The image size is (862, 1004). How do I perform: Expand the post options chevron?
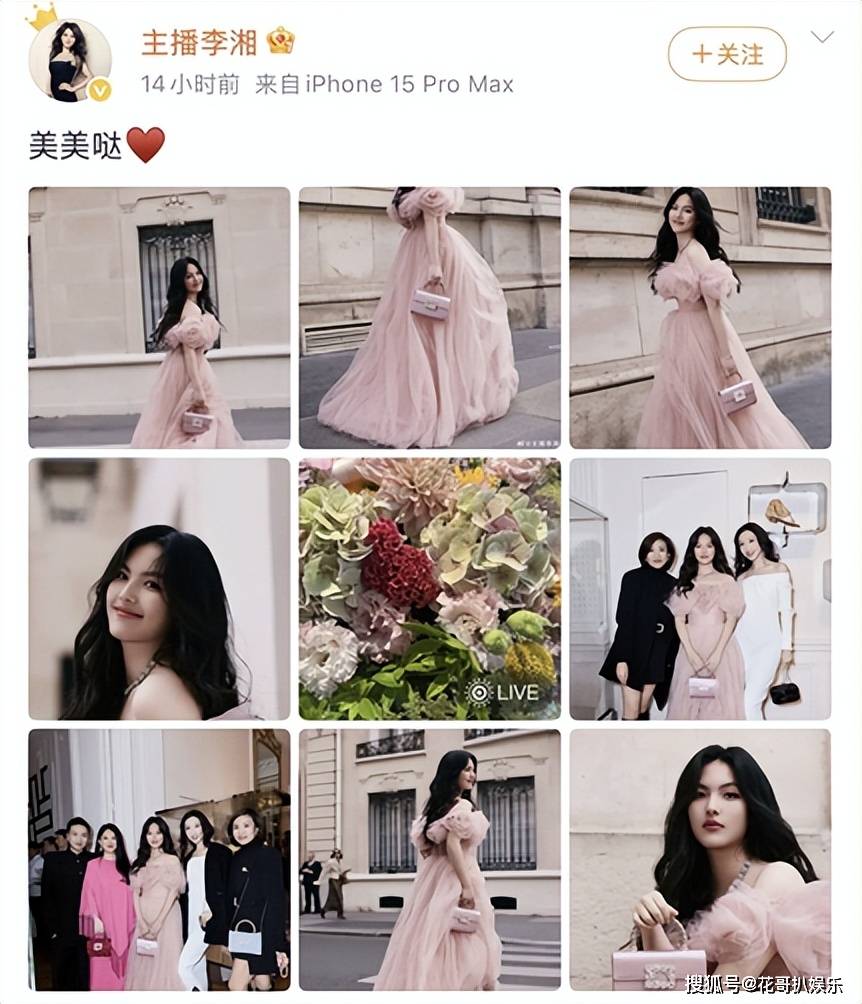point(822,38)
